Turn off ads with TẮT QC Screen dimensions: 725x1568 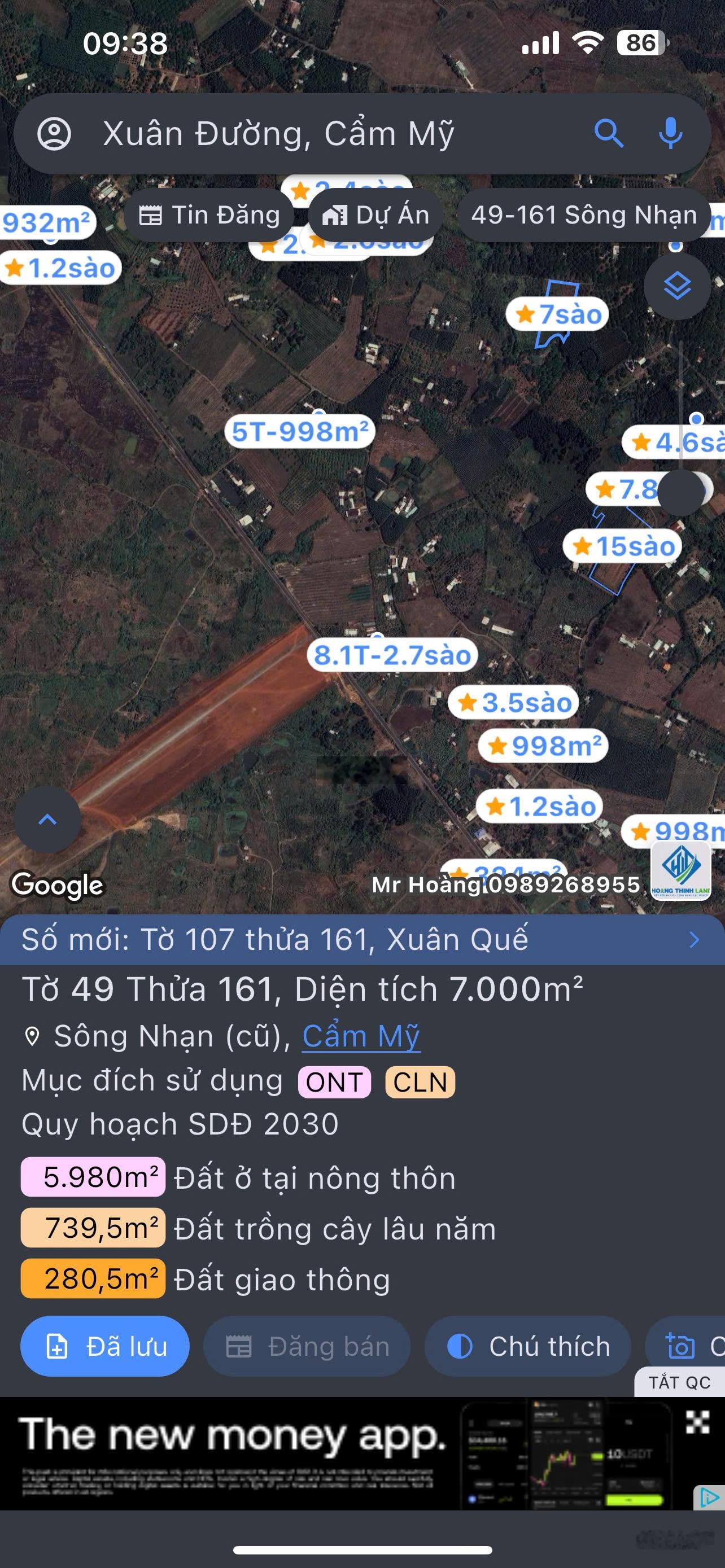(679, 1382)
